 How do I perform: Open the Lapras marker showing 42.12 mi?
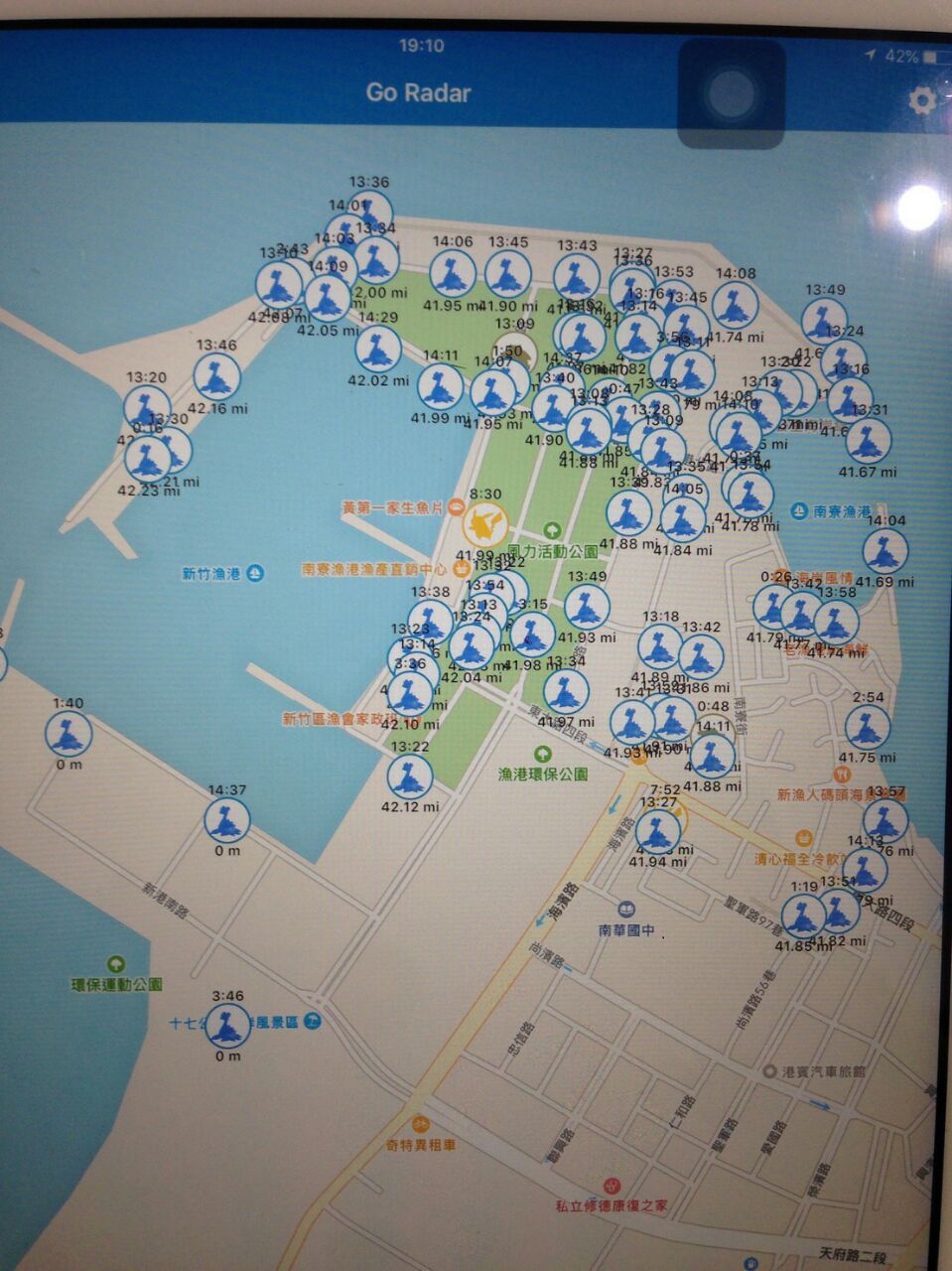tap(410, 777)
